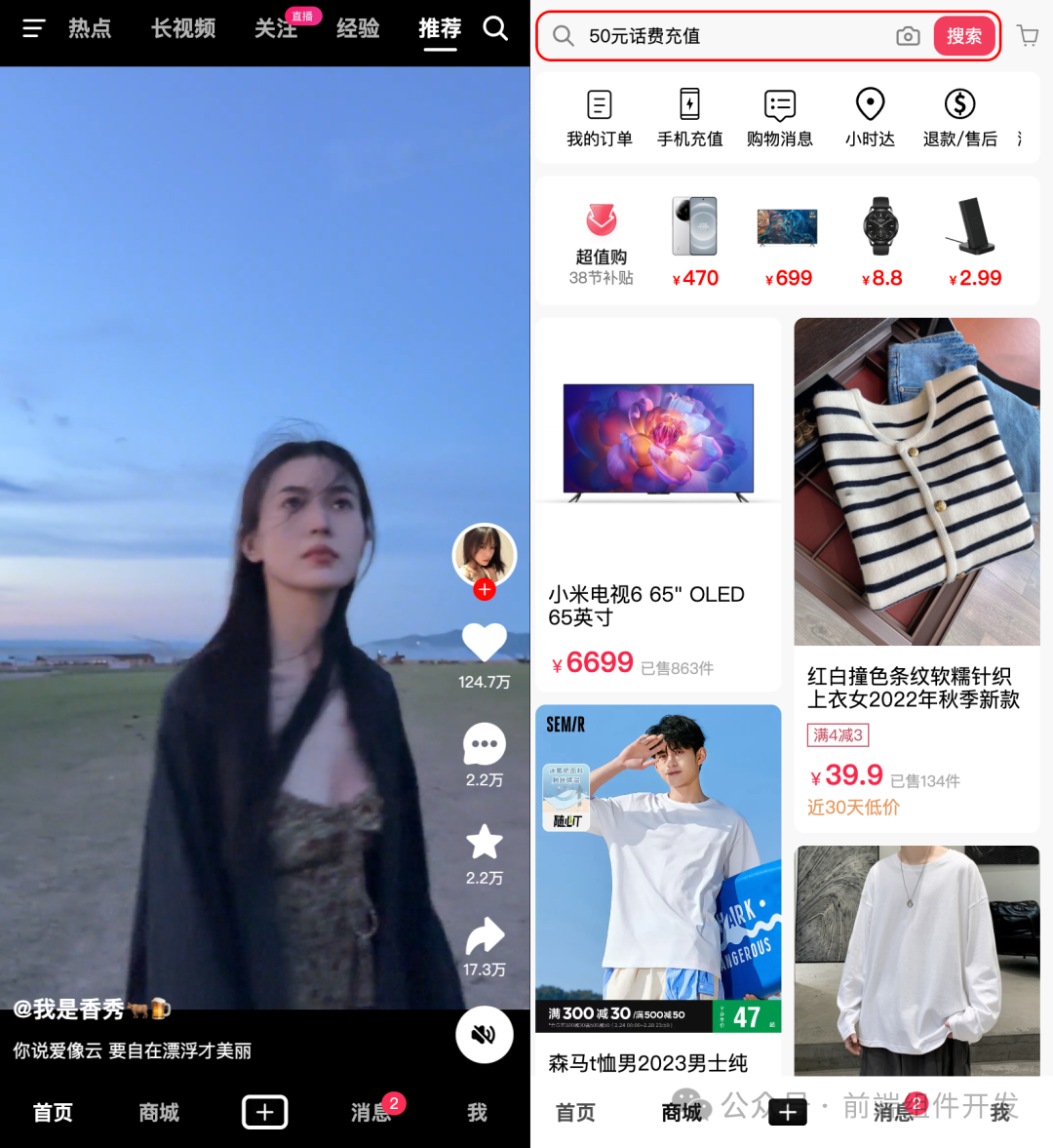This screenshot has width=1053, height=1148.
Task: Expand the hamburger side menu
Action: pos(32,28)
